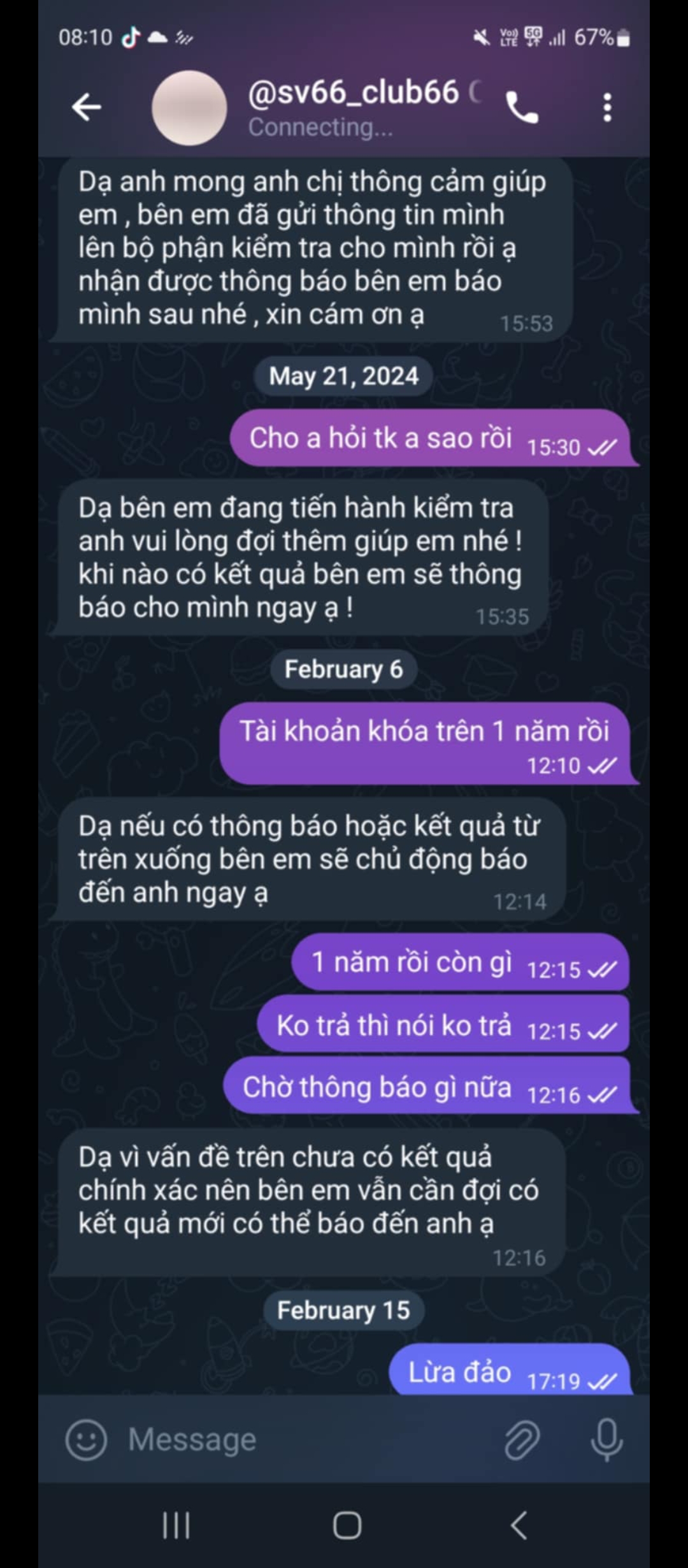This screenshot has width=688, height=1568.
Task: Open the emoji picker
Action: coord(86,1439)
